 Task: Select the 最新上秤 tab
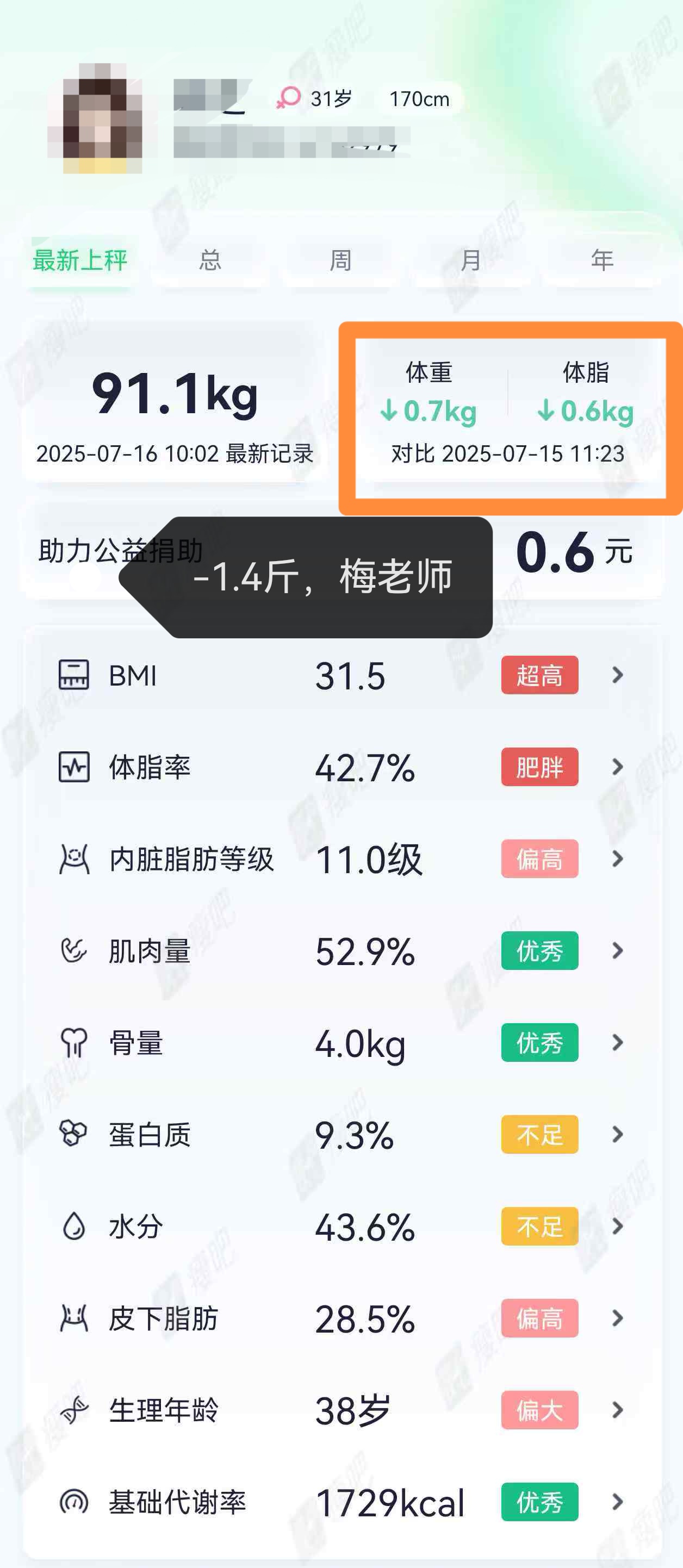(80, 260)
